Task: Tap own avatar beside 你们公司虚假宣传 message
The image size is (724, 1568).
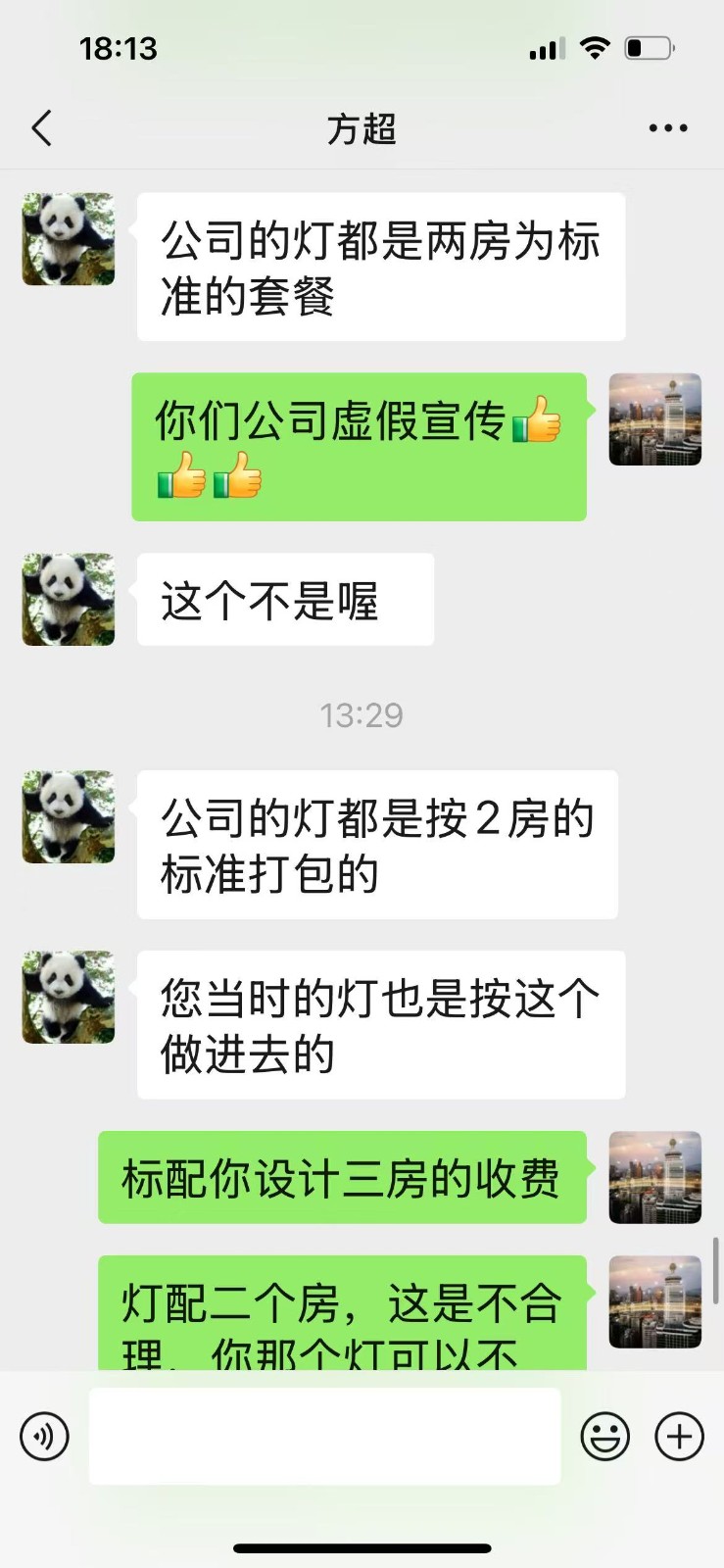Action: (x=654, y=419)
